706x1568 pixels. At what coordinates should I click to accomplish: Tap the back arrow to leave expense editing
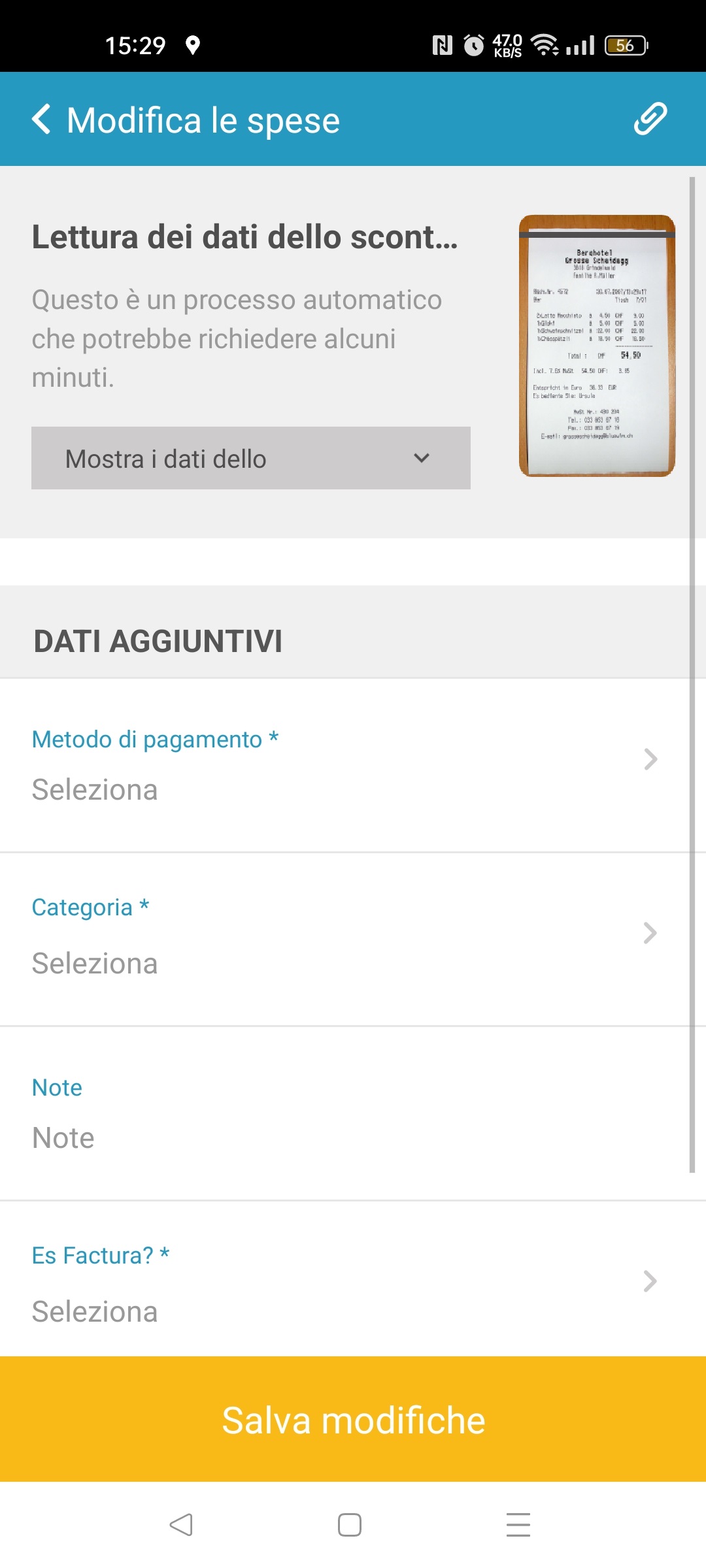(x=43, y=120)
